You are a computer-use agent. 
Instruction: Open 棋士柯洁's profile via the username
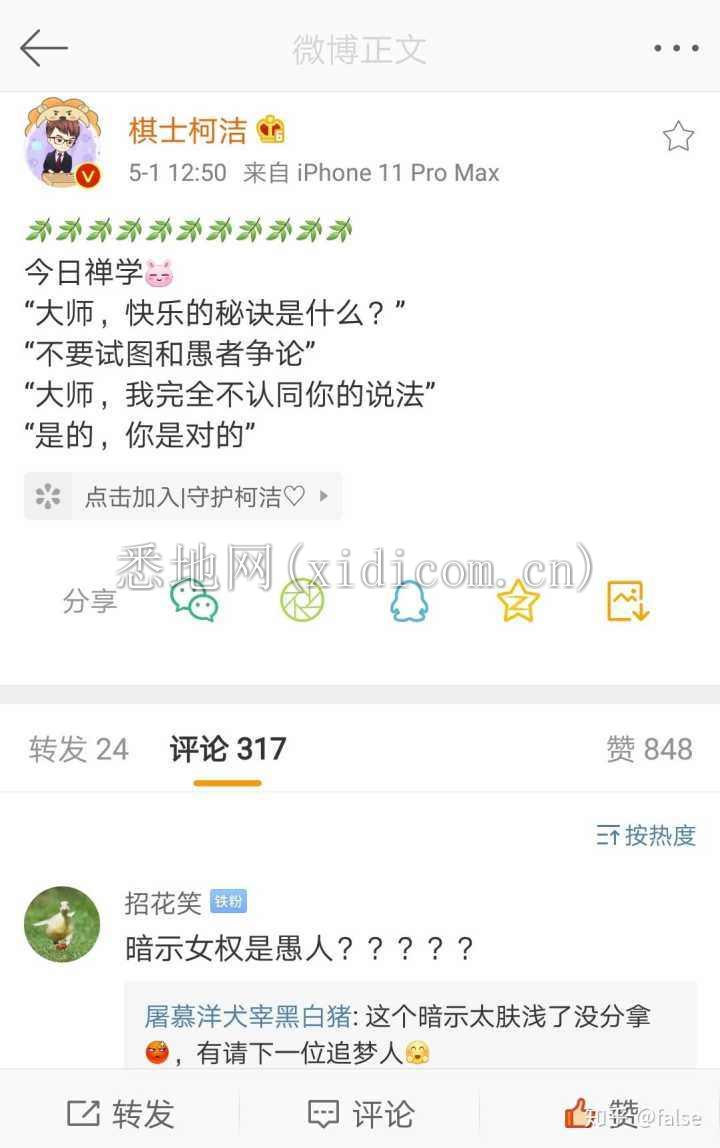(x=187, y=130)
